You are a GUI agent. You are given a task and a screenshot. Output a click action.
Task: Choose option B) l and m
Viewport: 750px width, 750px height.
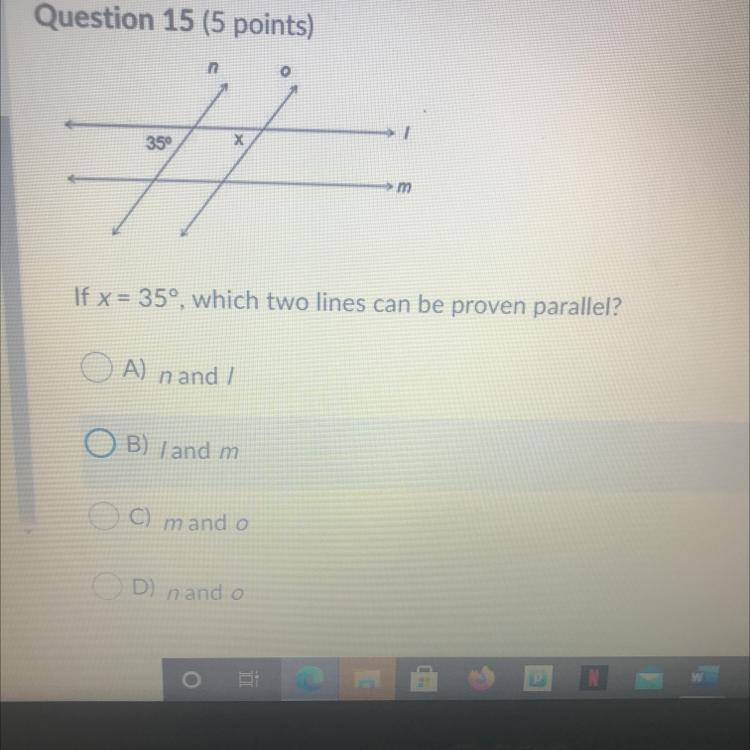coord(98,443)
